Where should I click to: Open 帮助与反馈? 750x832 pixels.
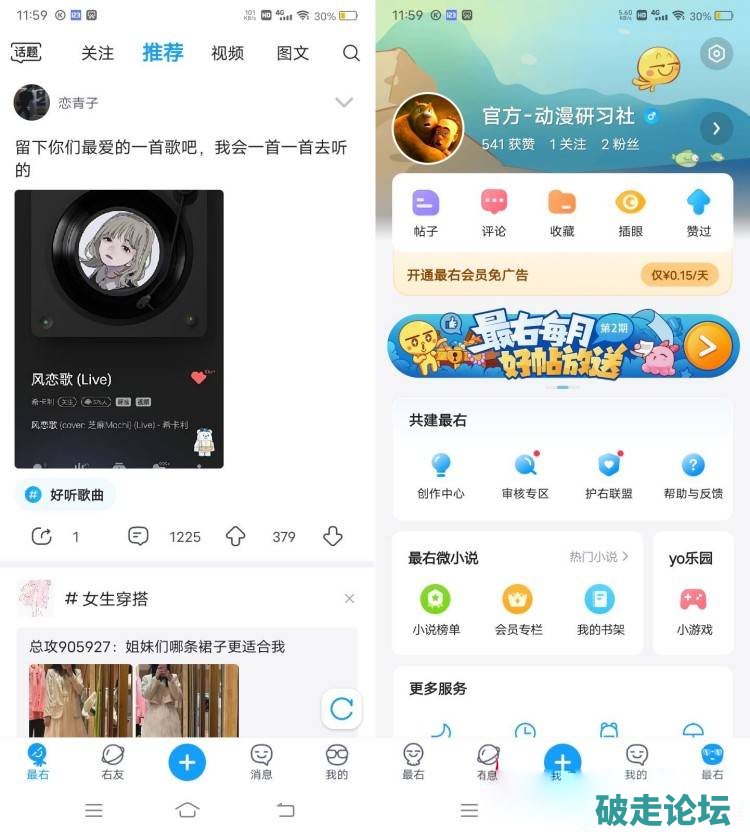[x=693, y=474]
